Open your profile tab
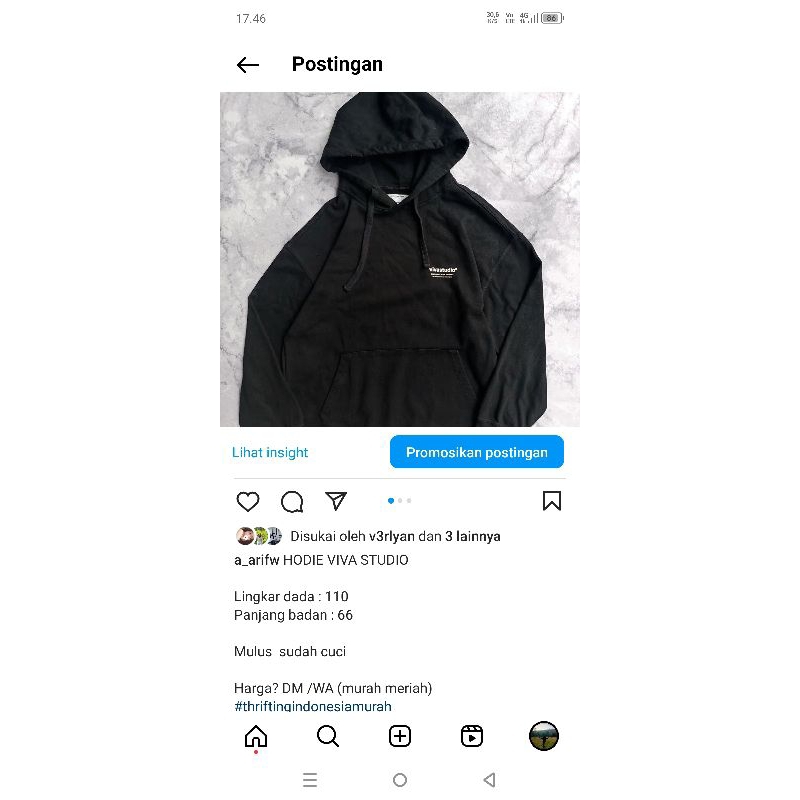Viewport: 800px width, 800px height. click(x=544, y=737)
